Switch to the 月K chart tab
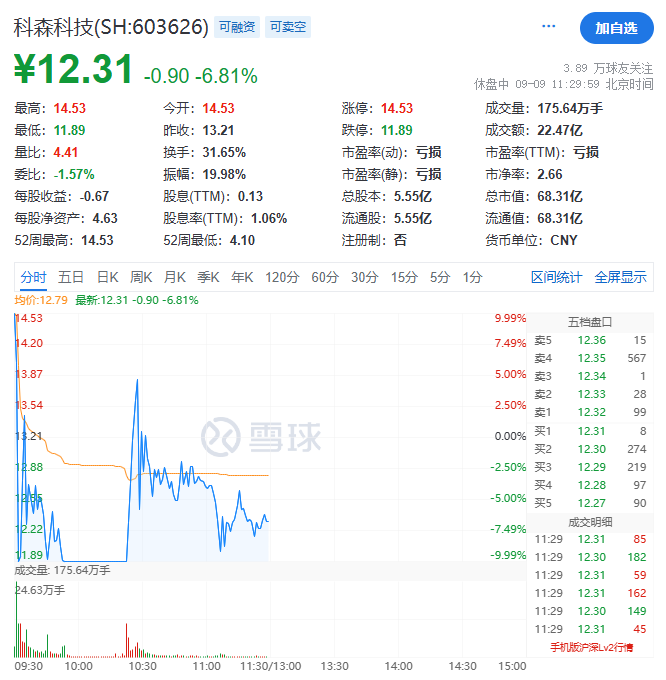This screenshot has height=680, width=666. click(x=175, y=277)
